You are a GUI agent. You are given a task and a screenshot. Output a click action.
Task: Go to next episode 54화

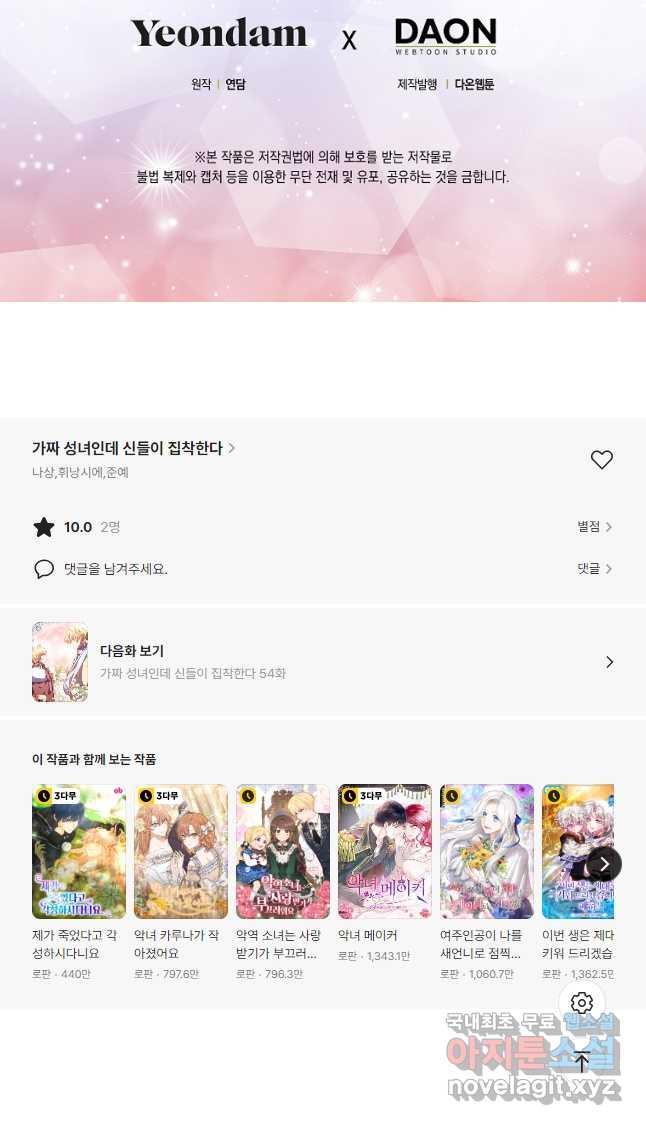tap(322, 662)
